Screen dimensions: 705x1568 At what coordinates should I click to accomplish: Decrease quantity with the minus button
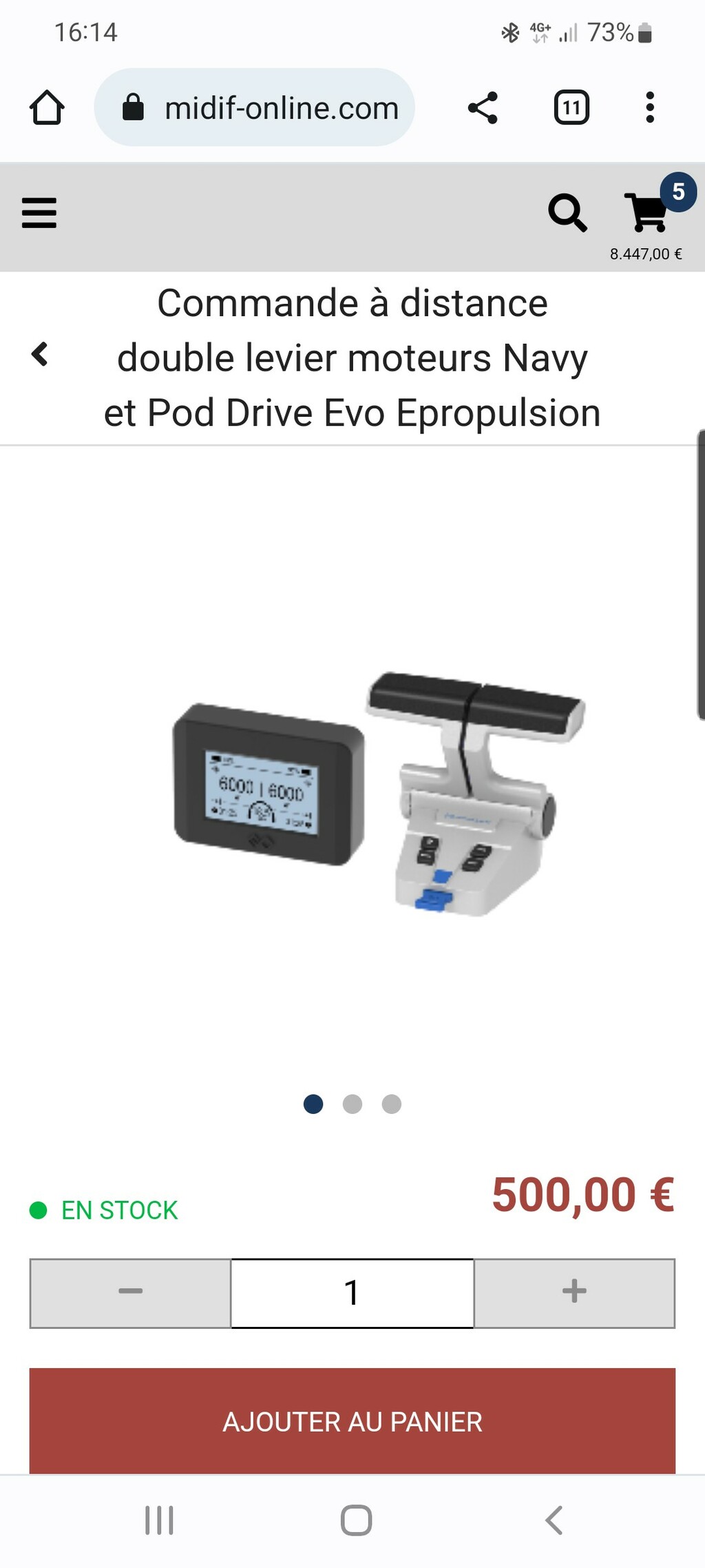[x=130, y=1293]
